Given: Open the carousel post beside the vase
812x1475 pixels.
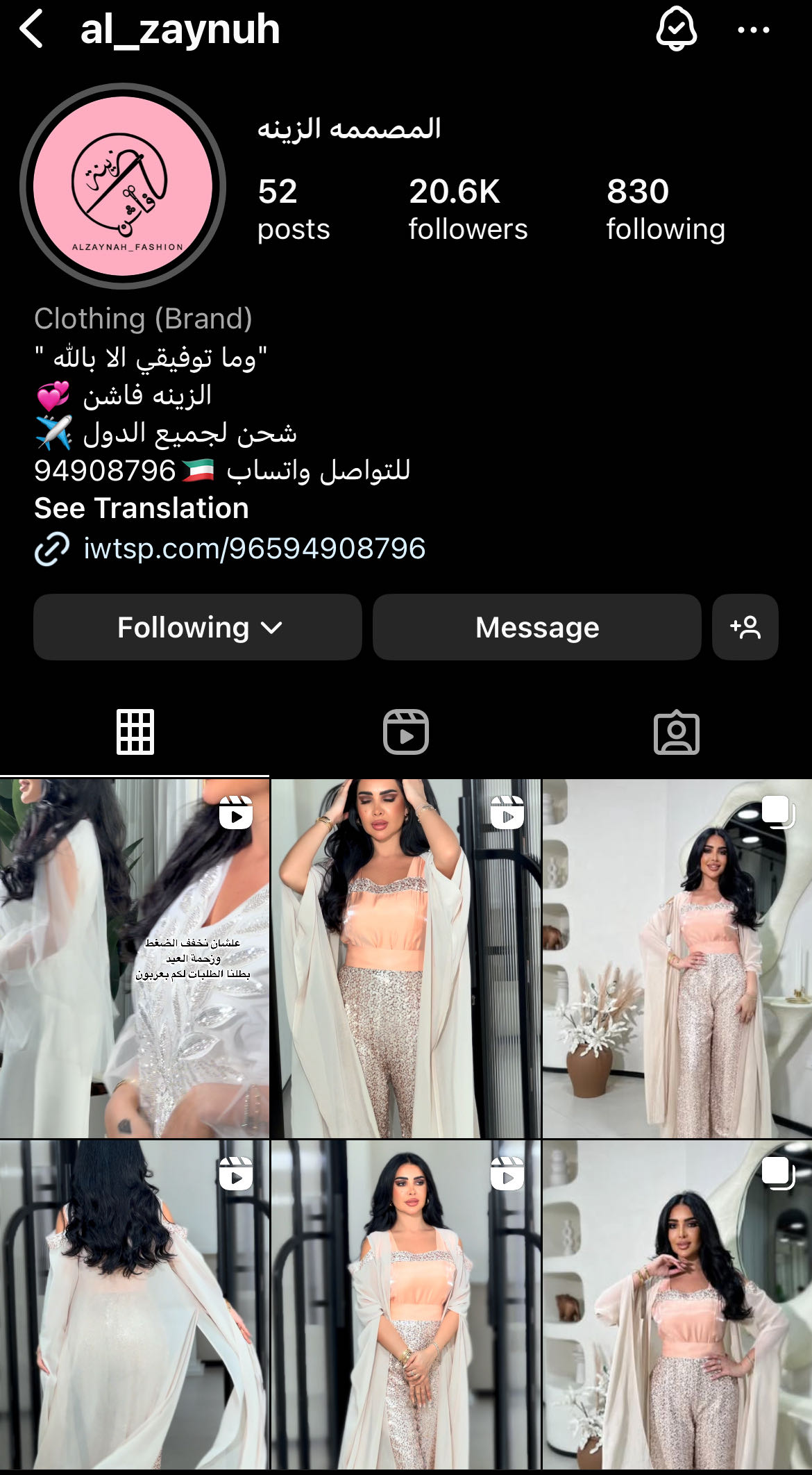Looking at the screenshot, I should tap(677, 958).
